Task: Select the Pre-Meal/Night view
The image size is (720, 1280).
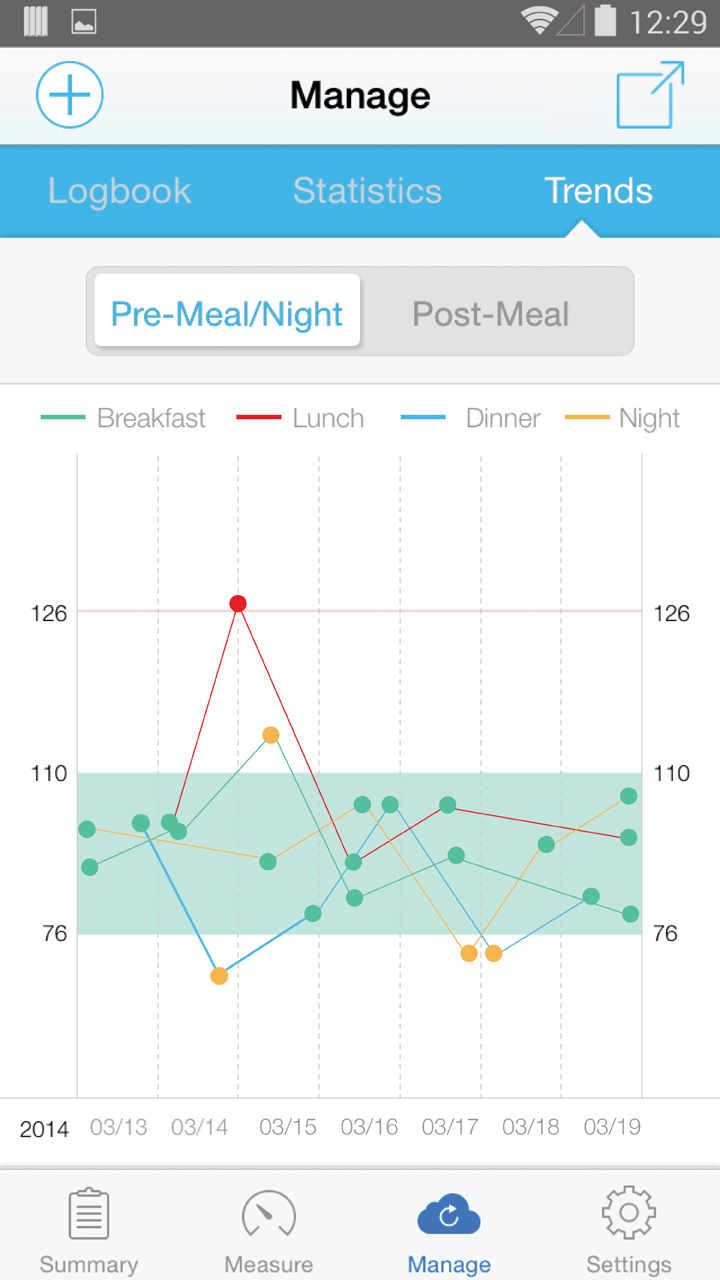Action: click(x=225, y=312)
